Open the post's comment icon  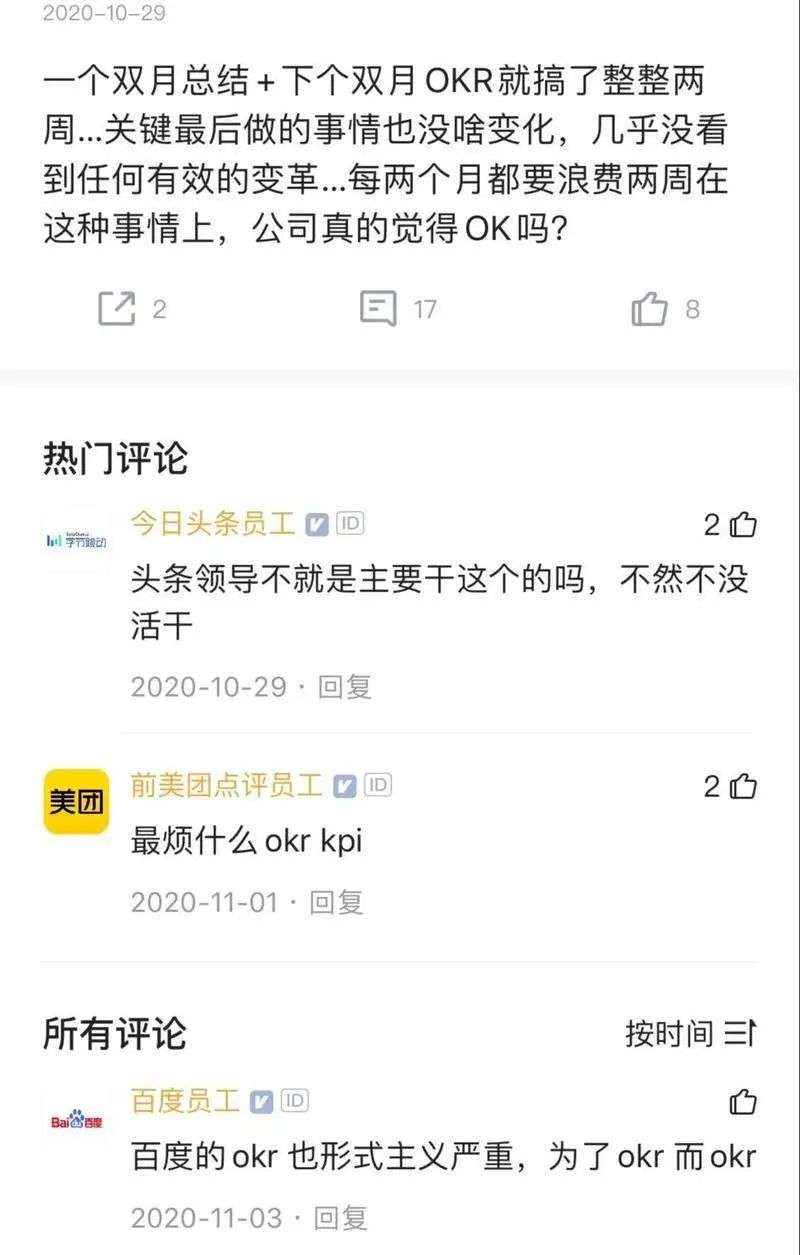click(378, 308)
